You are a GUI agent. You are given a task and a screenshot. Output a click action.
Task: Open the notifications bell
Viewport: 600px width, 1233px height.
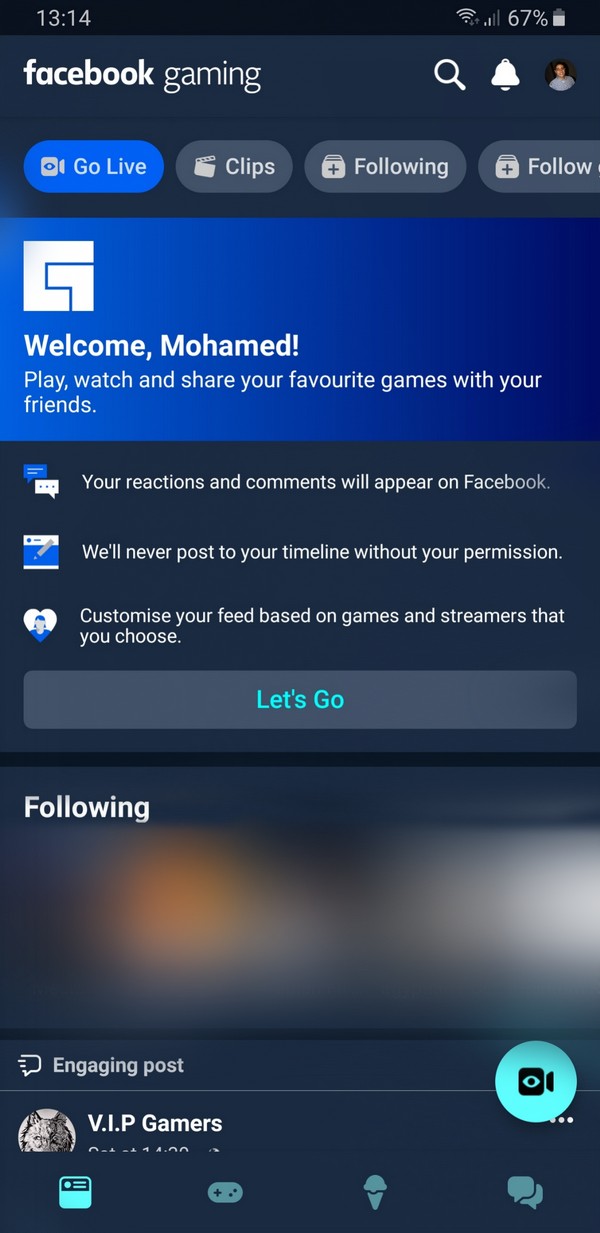pyautogui.click(x=505, y=75)
